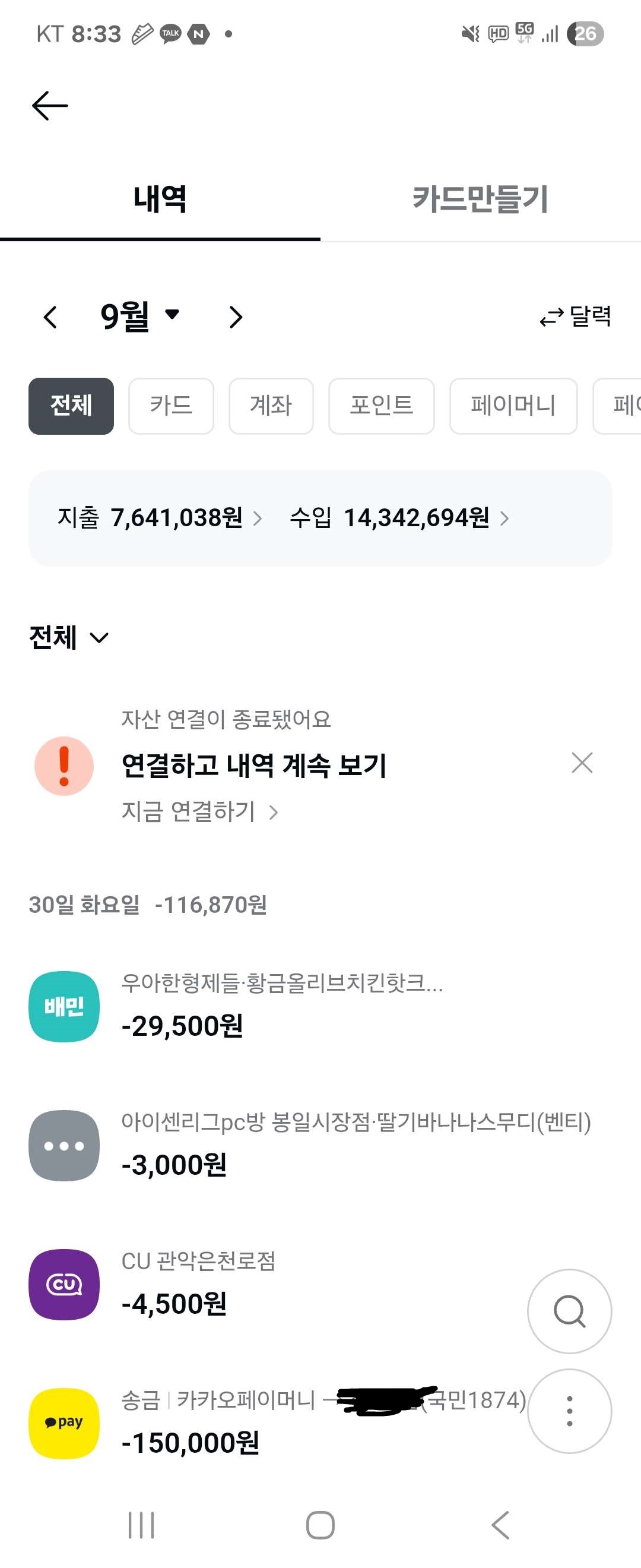Open 수입 14,342,694원 details

click(399, 518)
